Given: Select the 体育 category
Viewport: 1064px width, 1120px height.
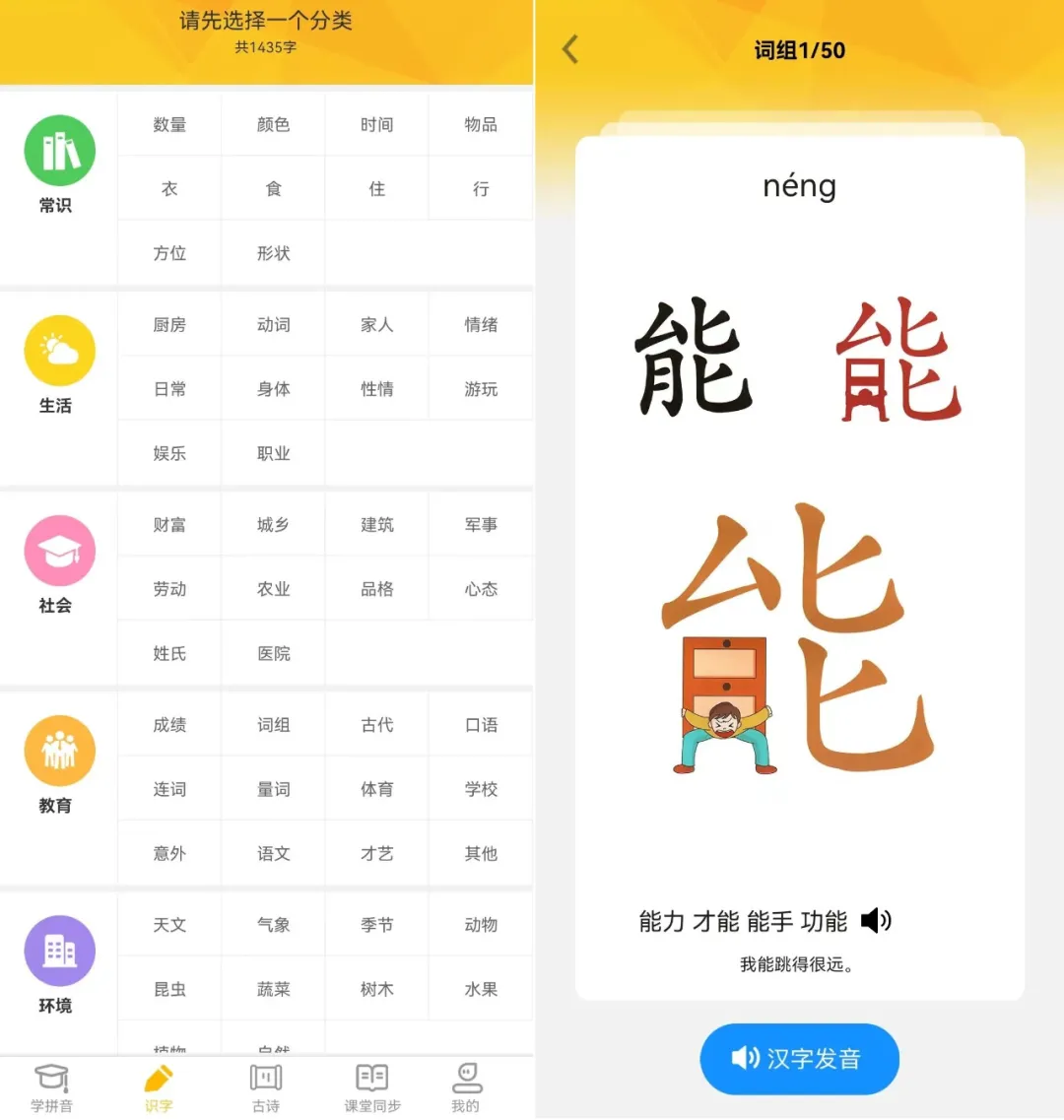Looking at the screenshot, I should (x=376, y=790).
